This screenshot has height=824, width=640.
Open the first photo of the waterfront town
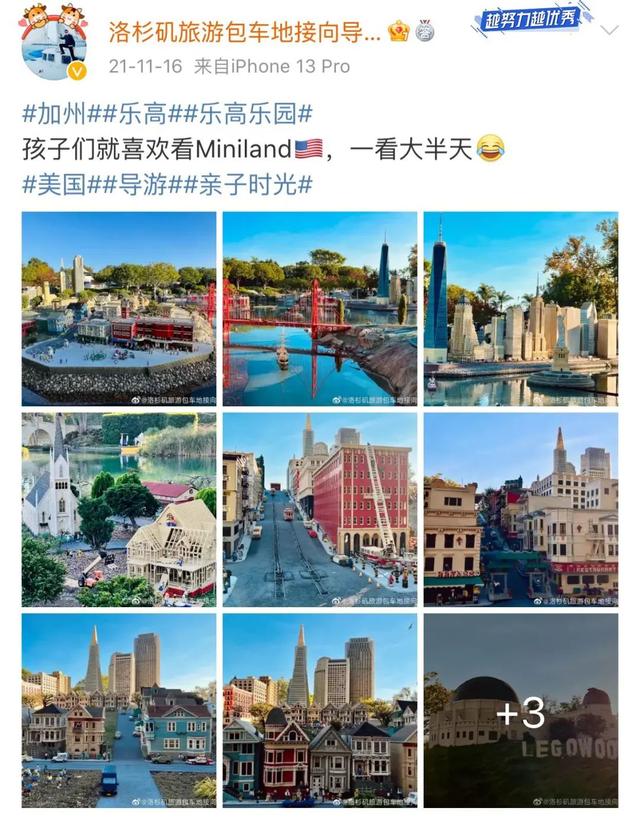(118, 308)
